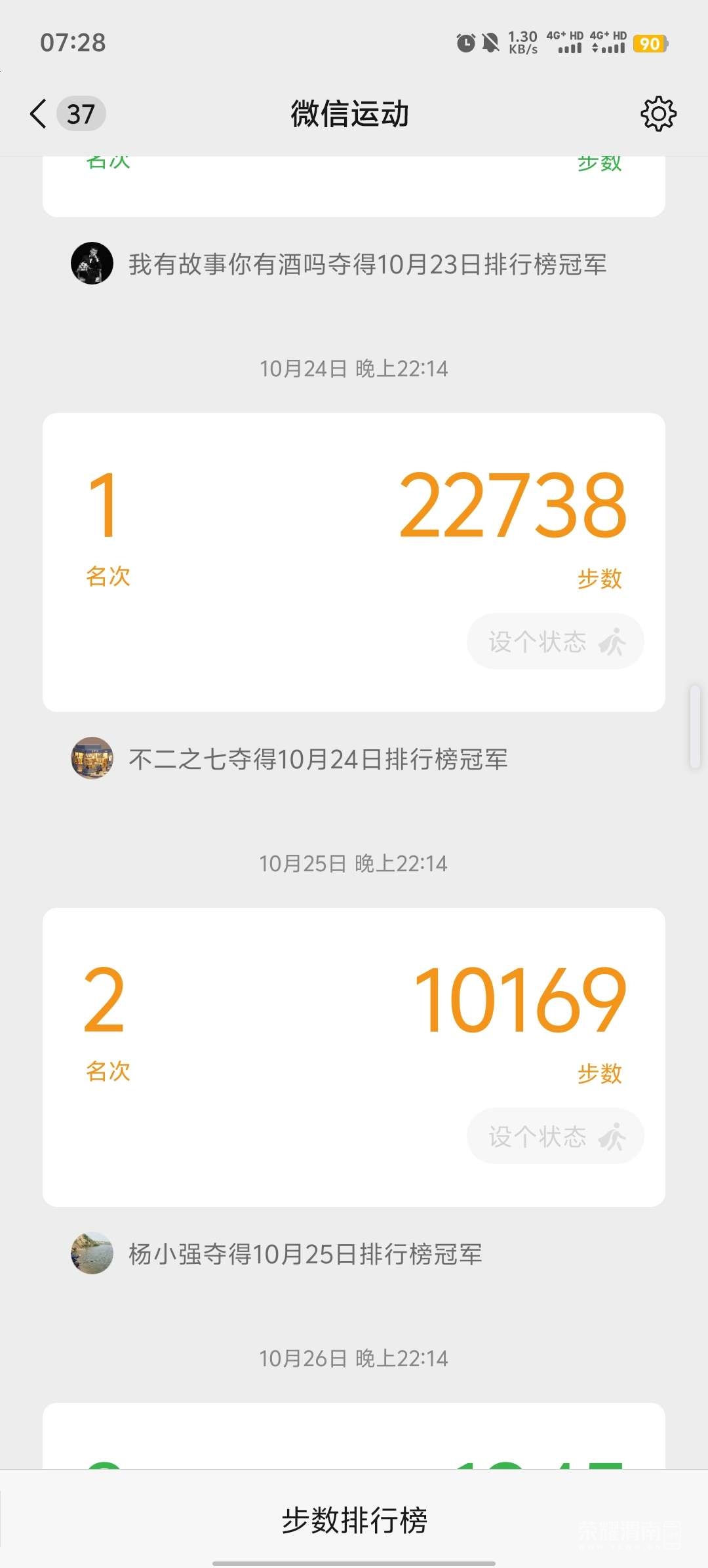Open WeChat Sports settings gear
The image size is (708, 1568).
tap(658, 114)
